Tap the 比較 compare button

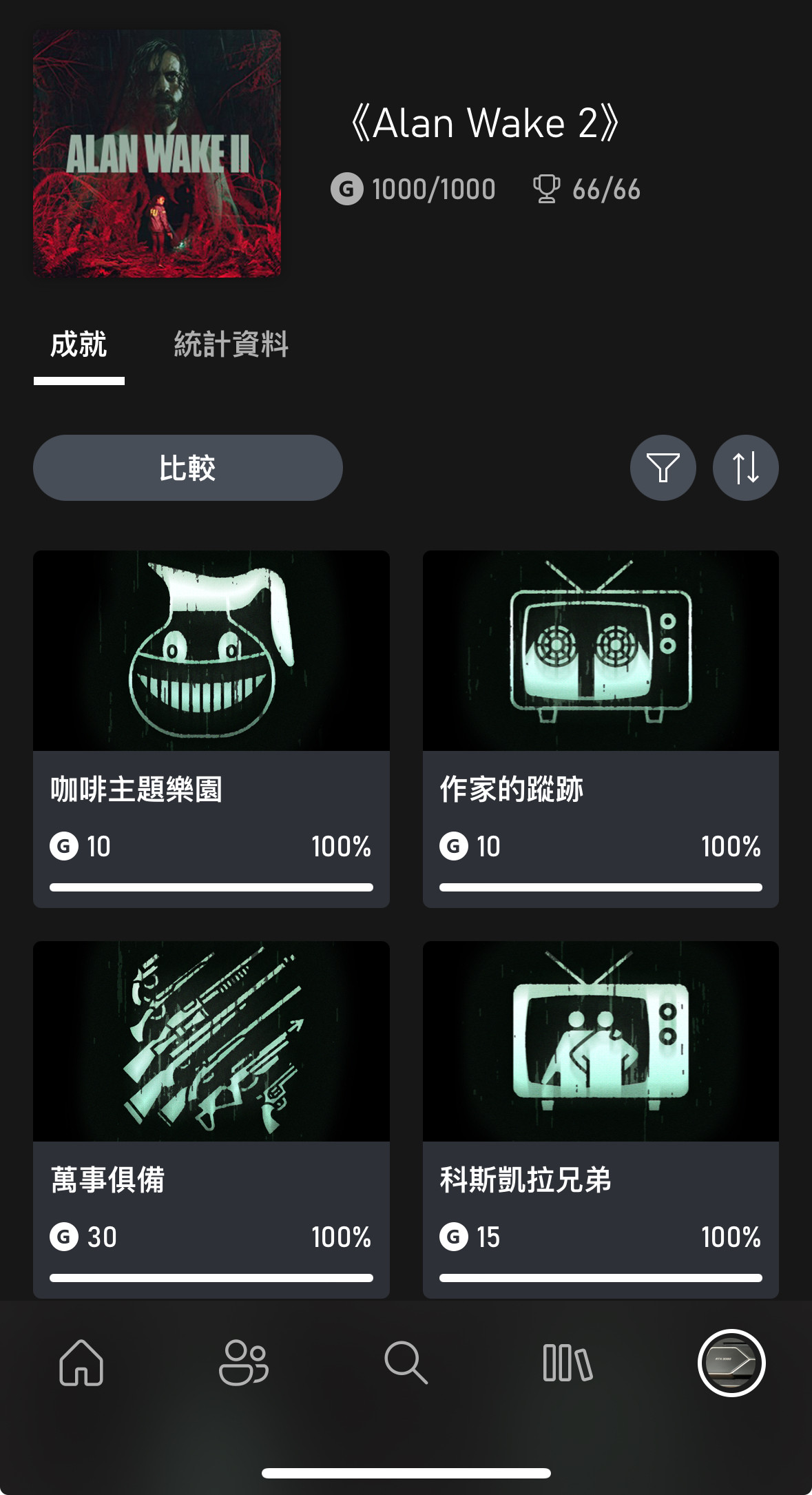187,468
